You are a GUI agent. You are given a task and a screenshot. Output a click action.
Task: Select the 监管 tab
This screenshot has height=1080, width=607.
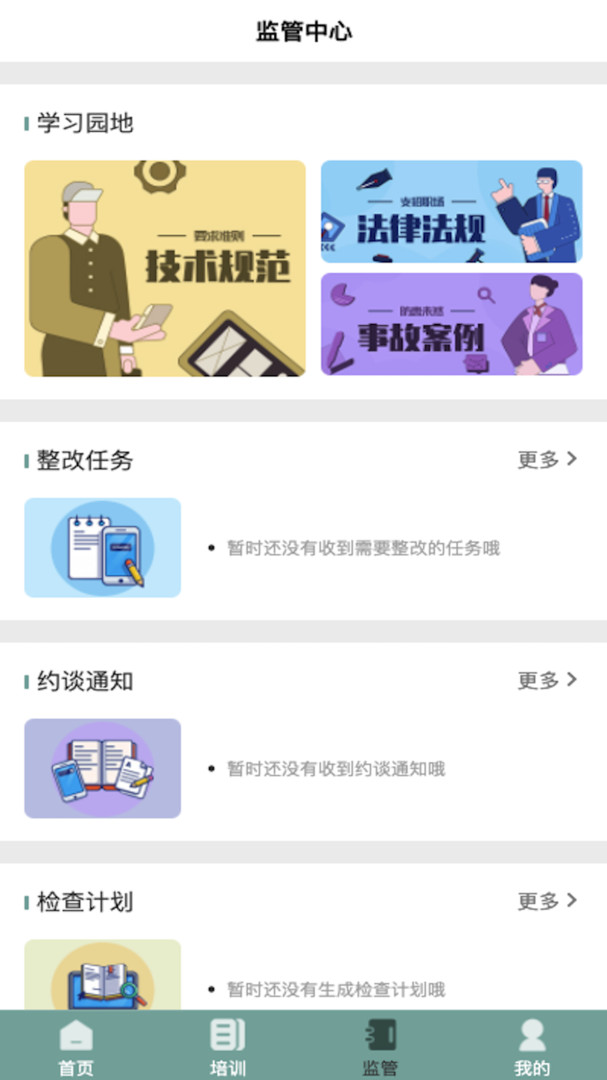pos(379,1046)
